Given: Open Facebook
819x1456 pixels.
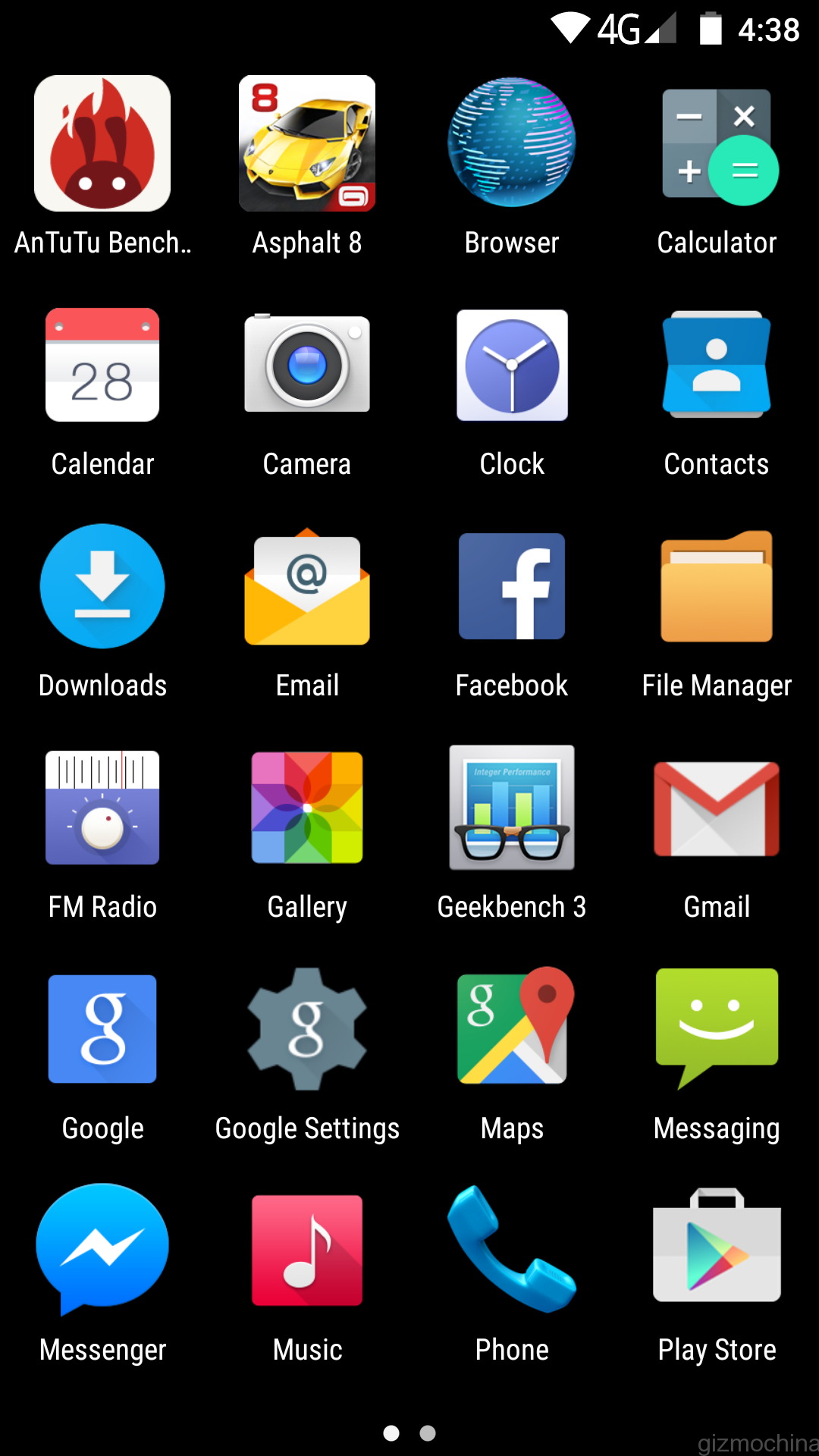Looking at the screenshot, I should pos(512,586).
